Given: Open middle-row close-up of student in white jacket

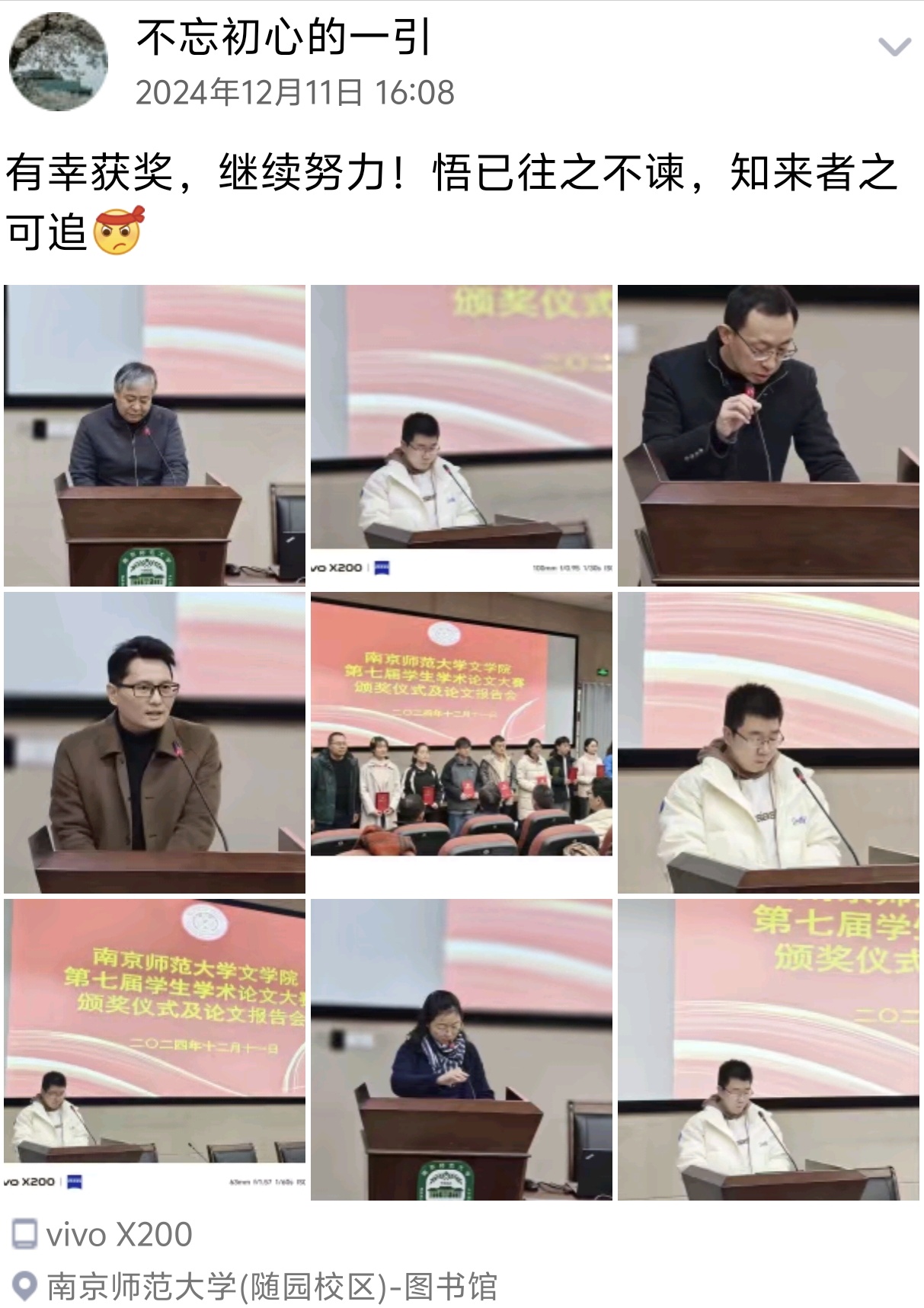Looking at the screenshot, I should point(768,742).
